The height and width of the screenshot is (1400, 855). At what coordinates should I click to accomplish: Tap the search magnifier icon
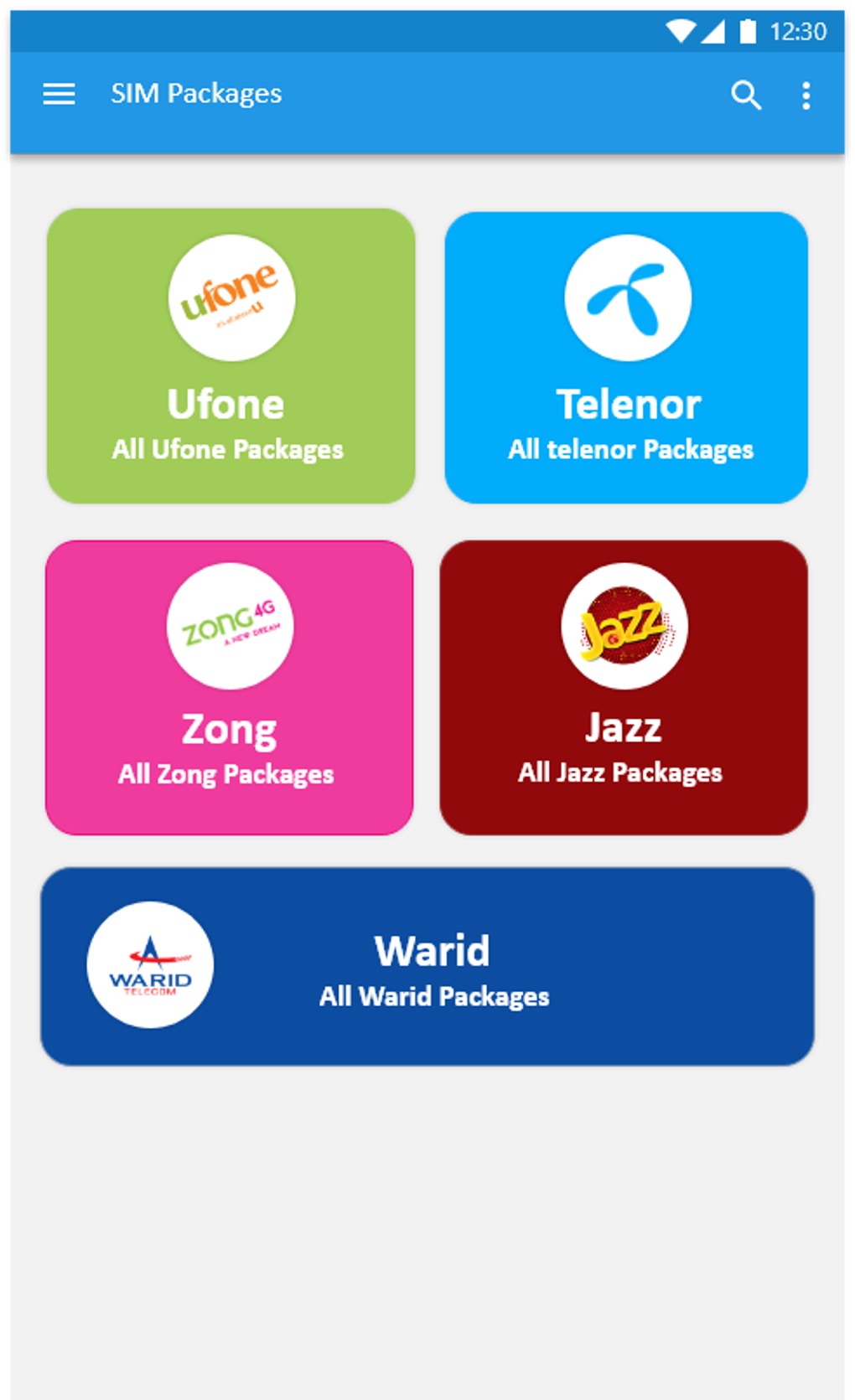(745, 96)
